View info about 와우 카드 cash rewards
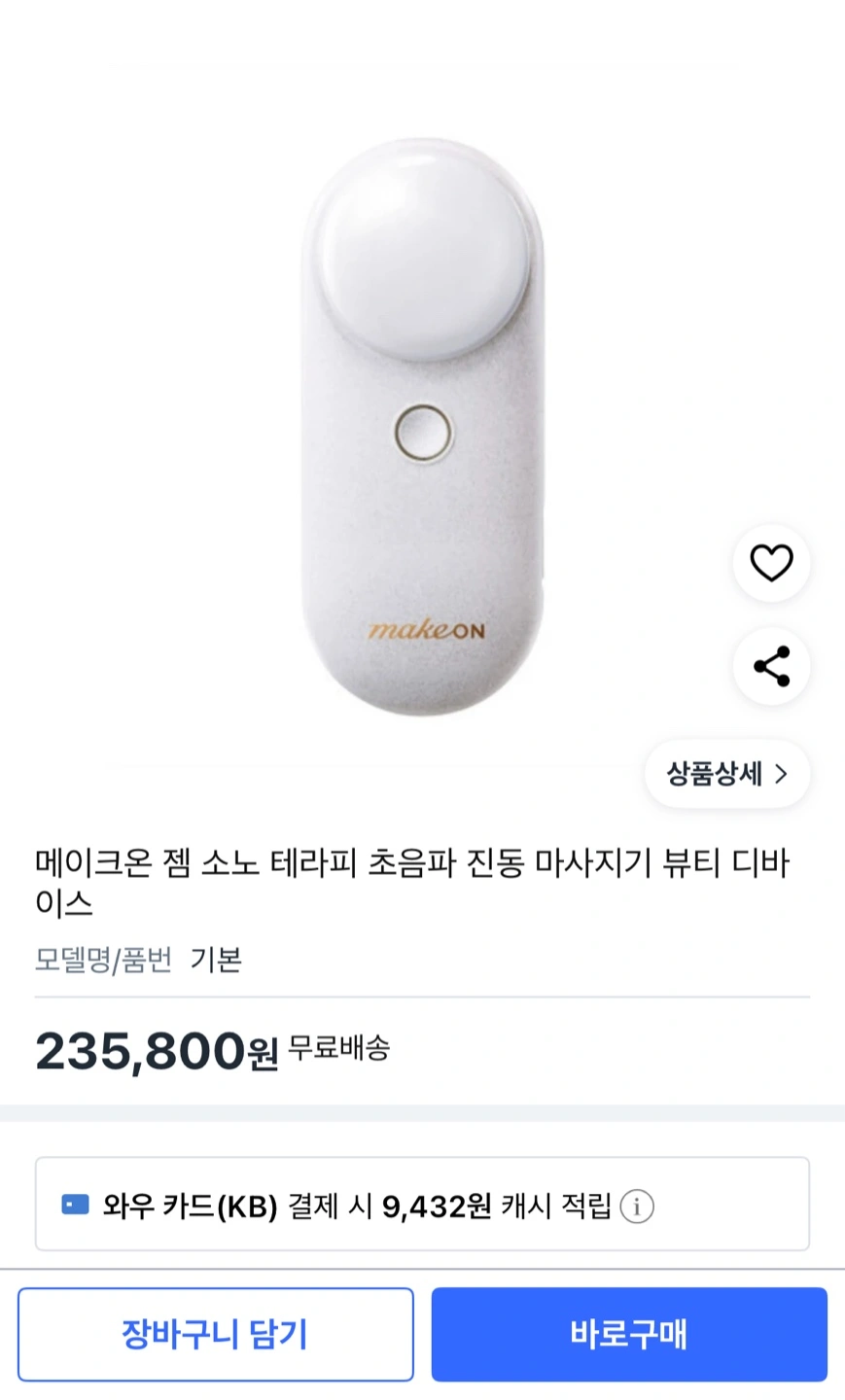Viewport: 845px width, 1400px height. point(637,1207)
